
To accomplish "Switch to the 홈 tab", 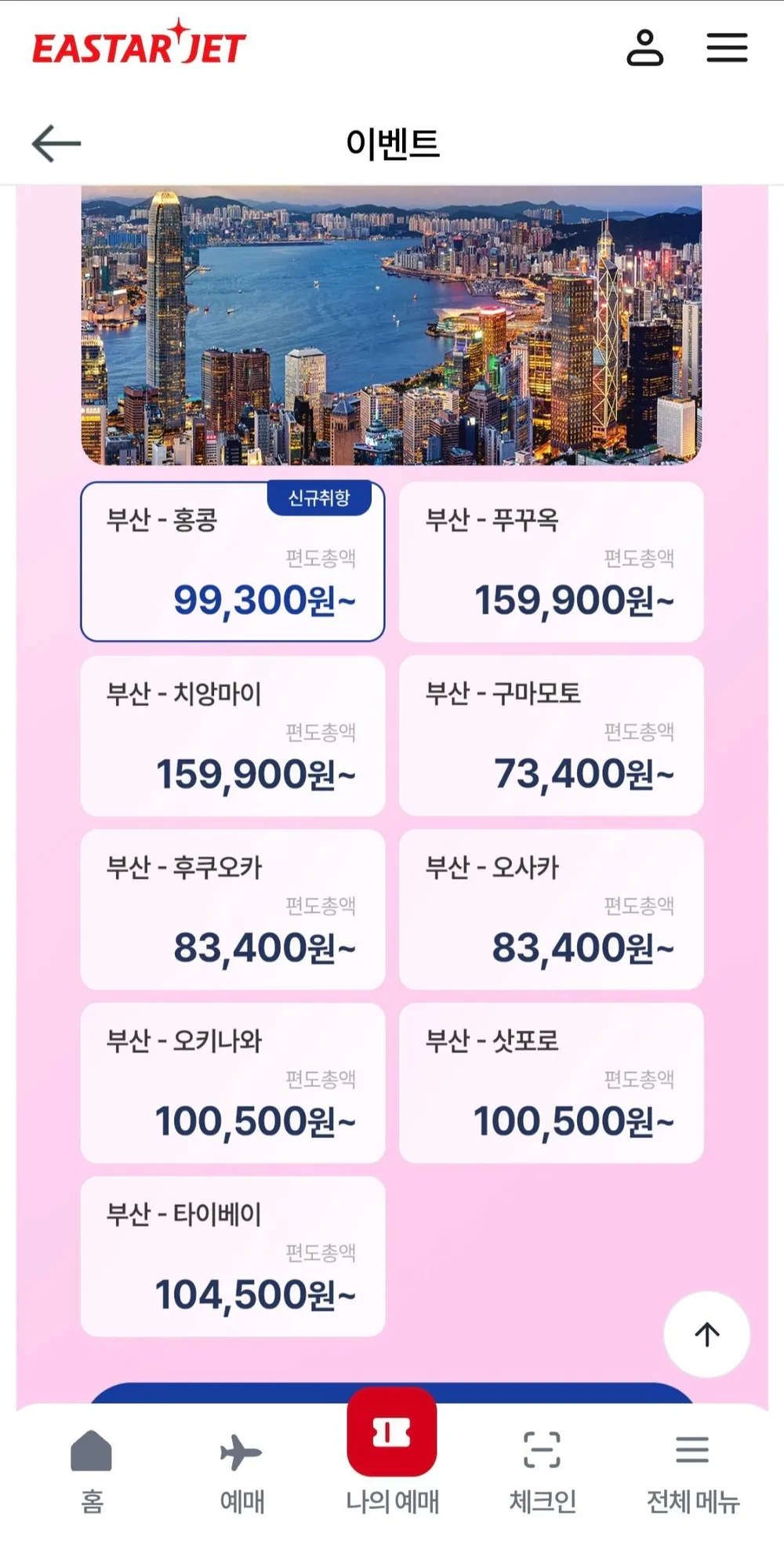I will point(92,1471).
